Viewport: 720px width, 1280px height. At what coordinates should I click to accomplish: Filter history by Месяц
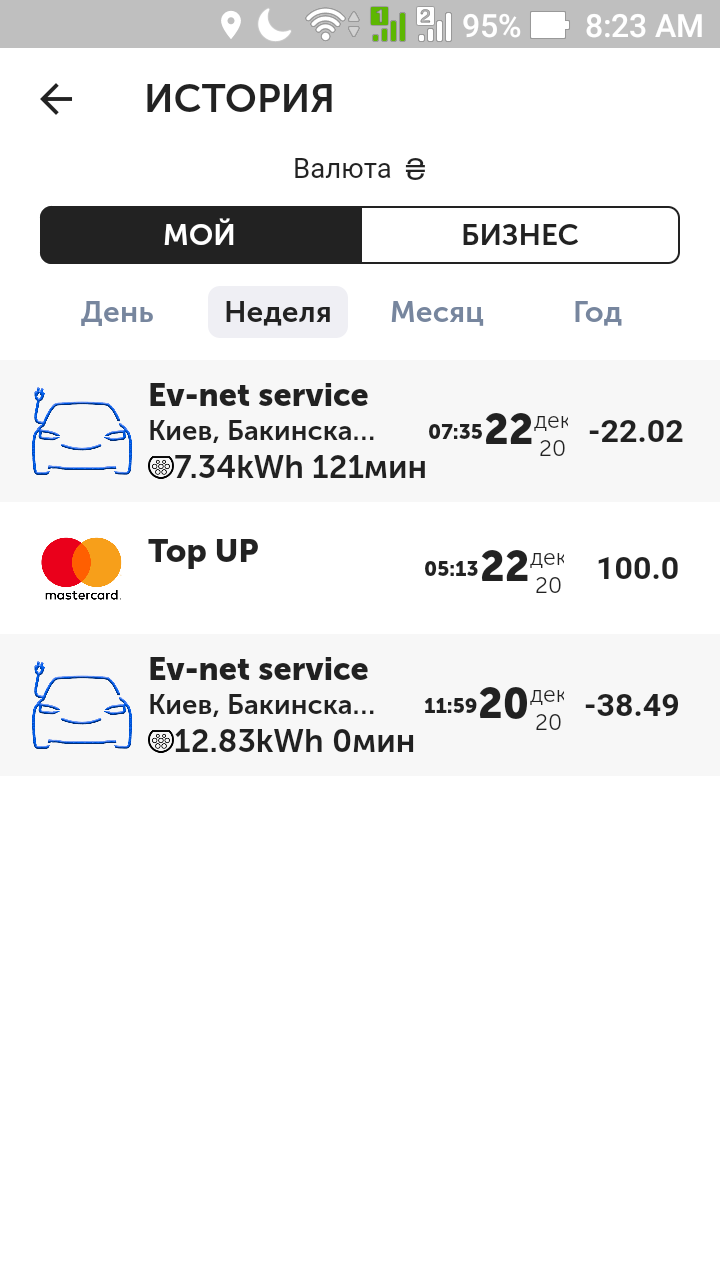tap(437, 313)
